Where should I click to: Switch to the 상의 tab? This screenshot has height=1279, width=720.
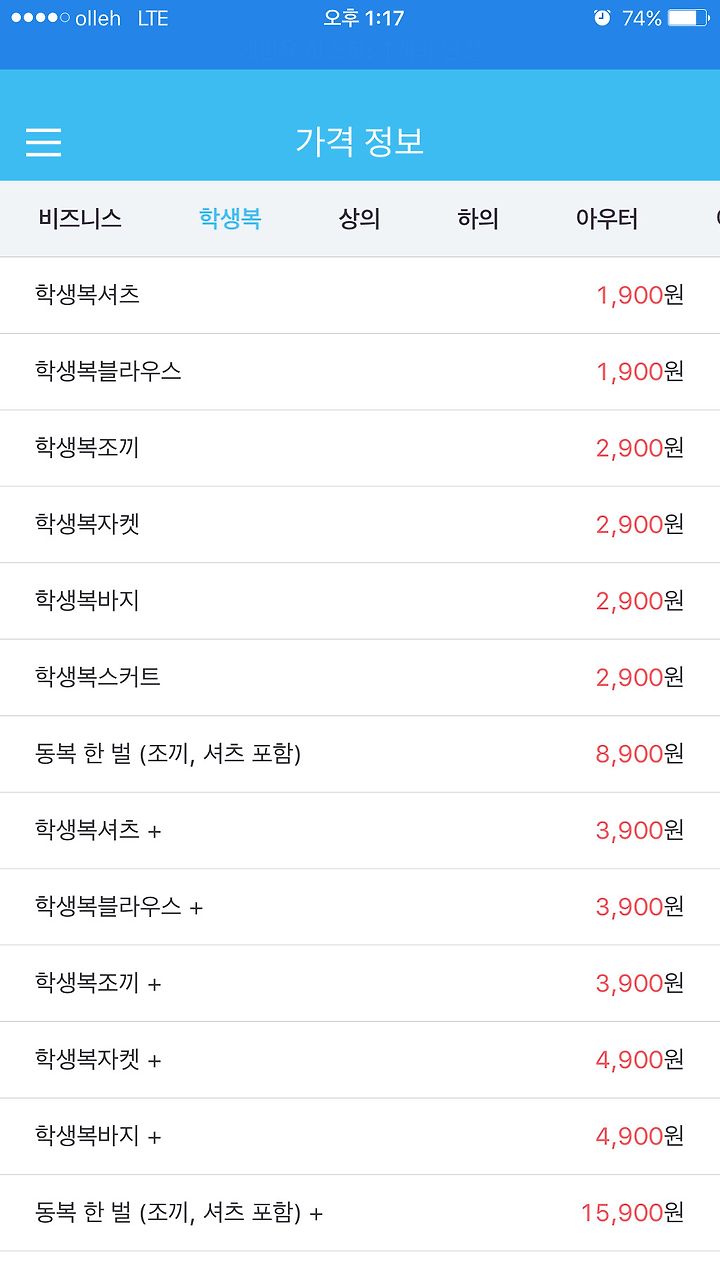tap(359, 218)
